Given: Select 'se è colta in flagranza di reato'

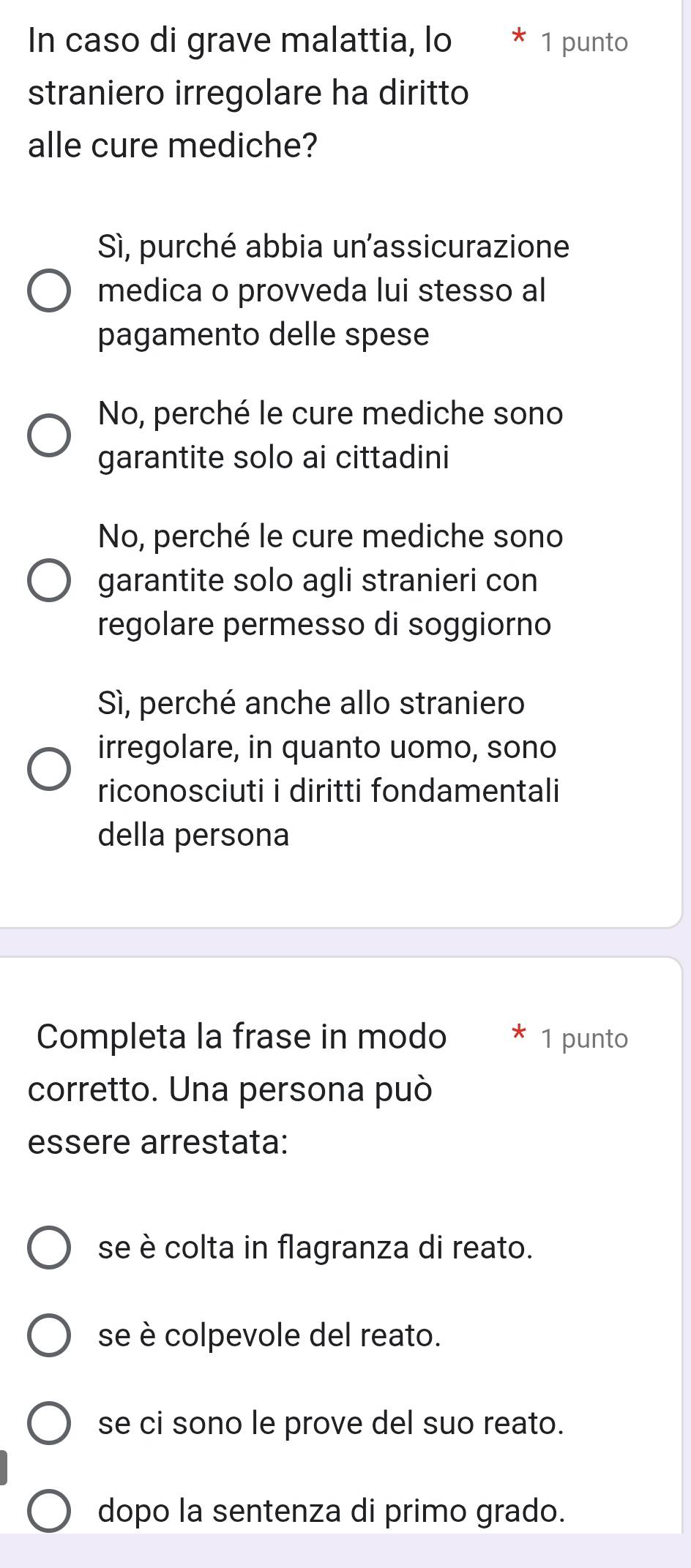Looking at the screenshot, I should (49, 1248).
